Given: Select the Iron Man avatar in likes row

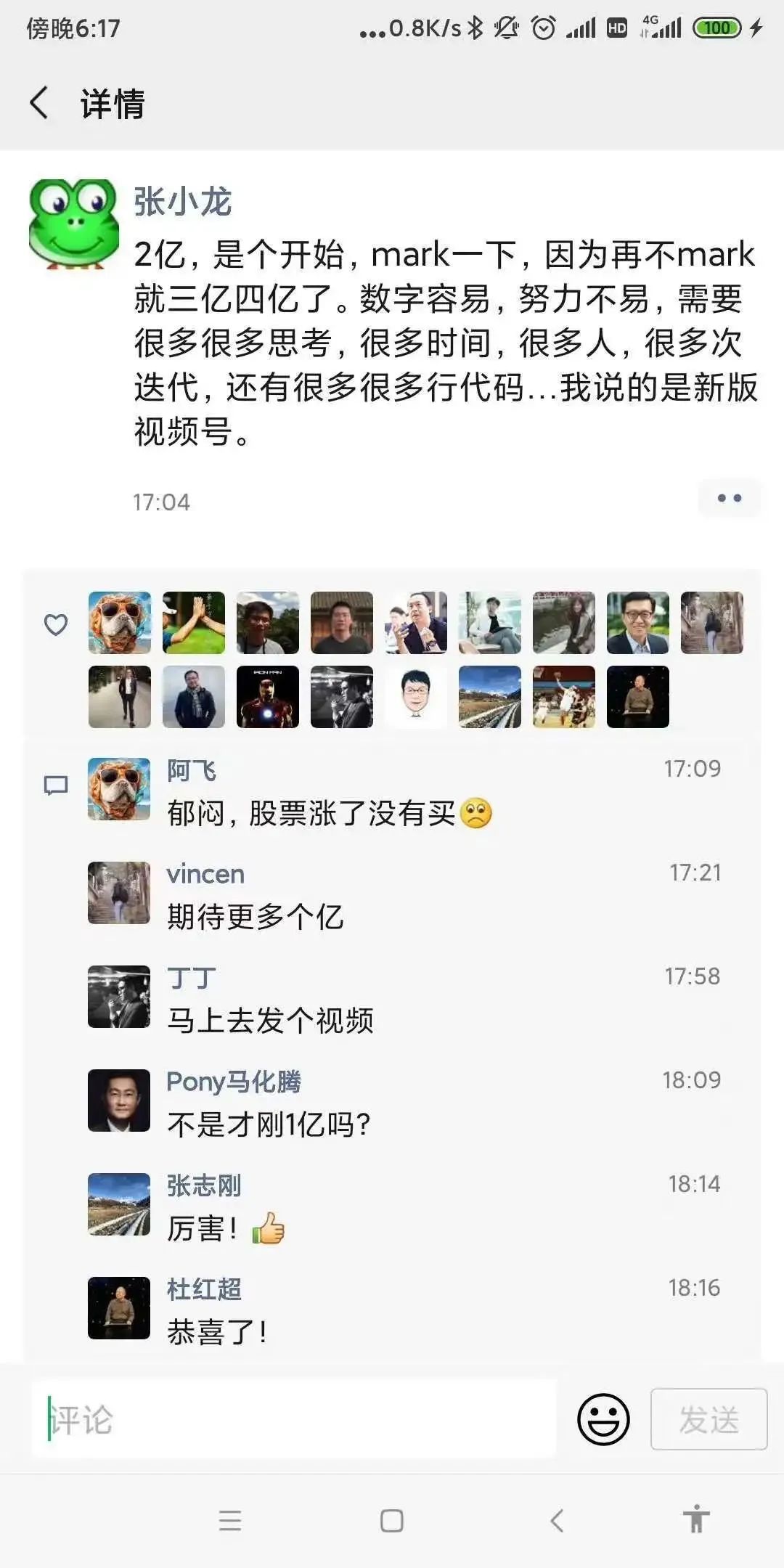Looking at the screenshot, I should coord(267,698).
